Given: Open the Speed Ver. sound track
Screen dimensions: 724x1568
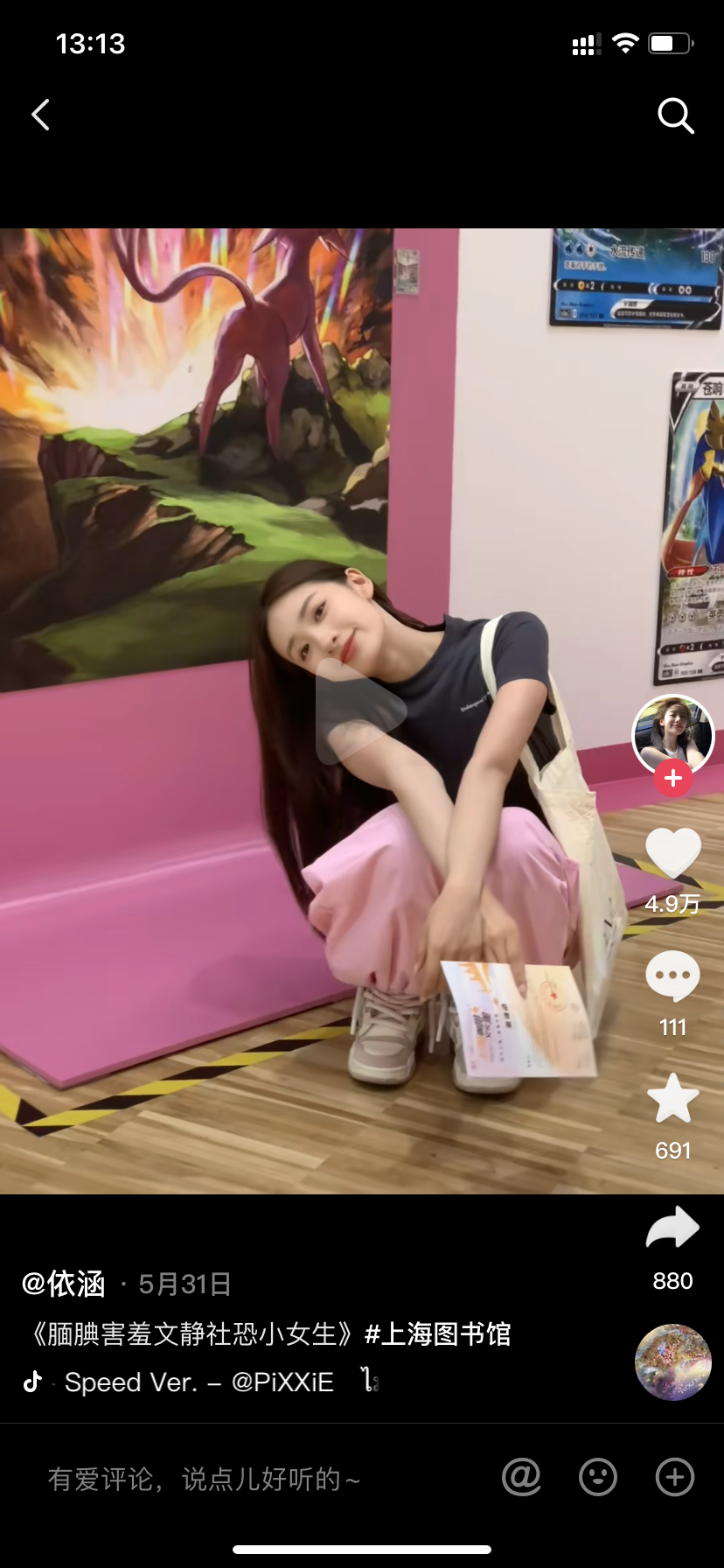Looking at the screenshot, I should (199, 1382).
